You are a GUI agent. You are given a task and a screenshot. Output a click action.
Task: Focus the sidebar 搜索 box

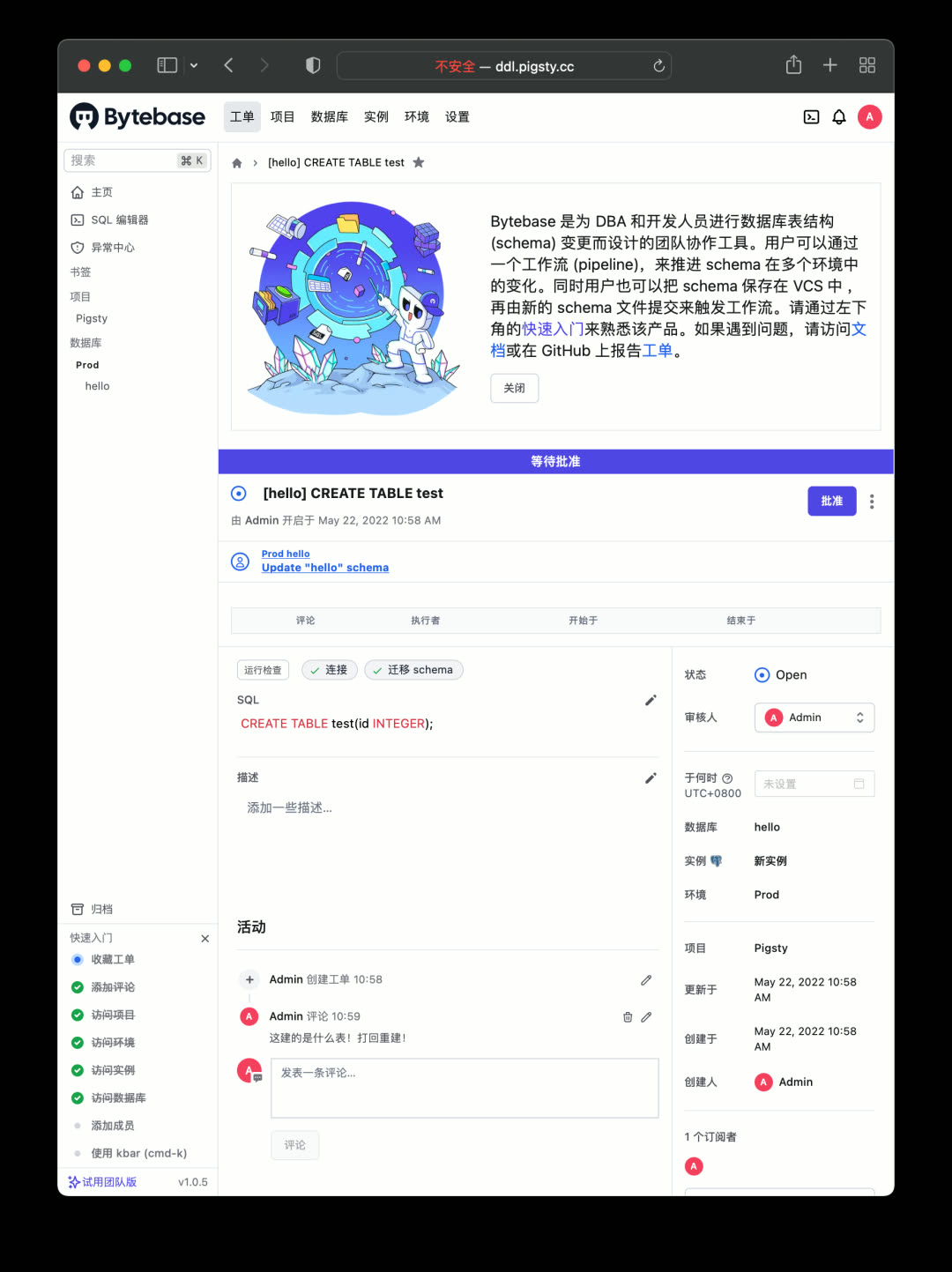pos(123,160)
